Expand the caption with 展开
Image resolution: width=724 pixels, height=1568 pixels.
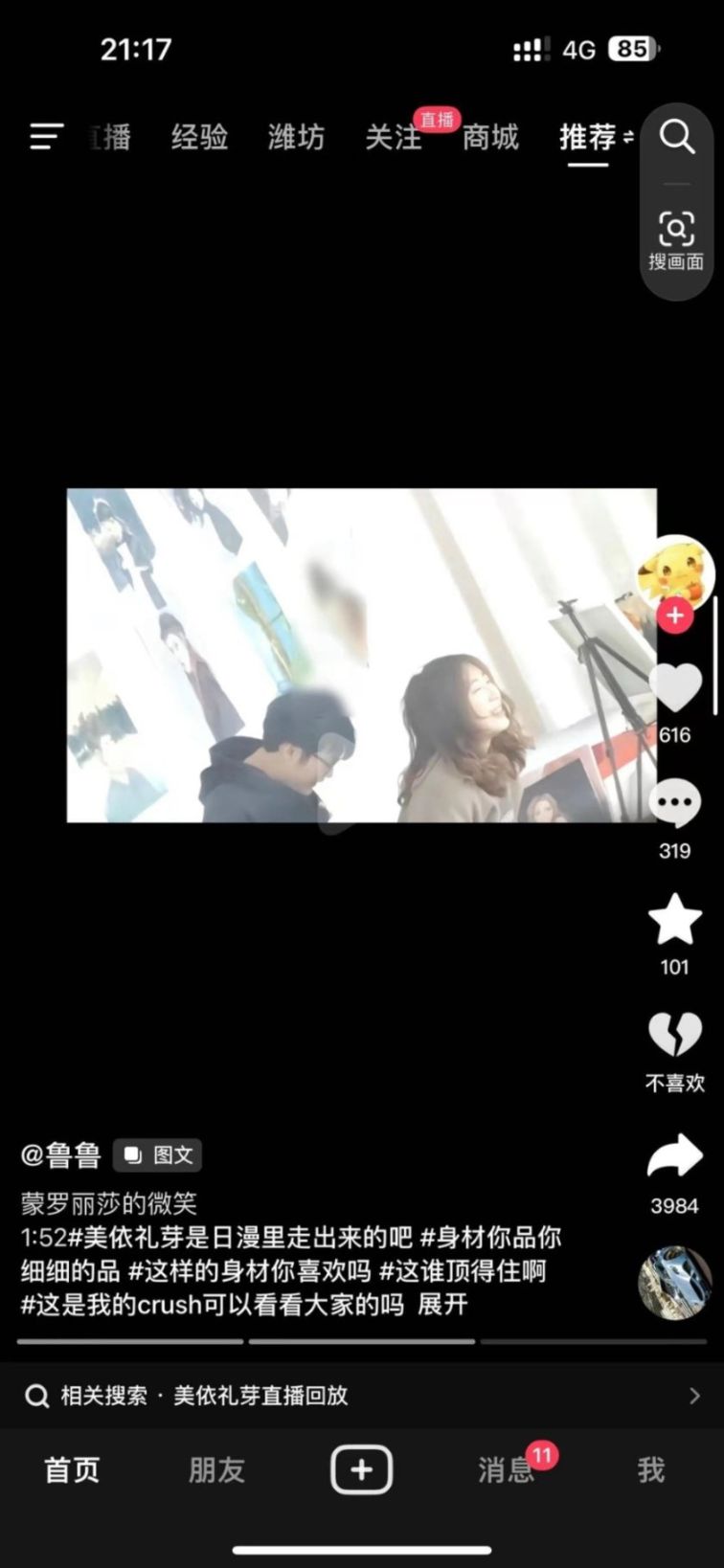(x=442, y=1305)
